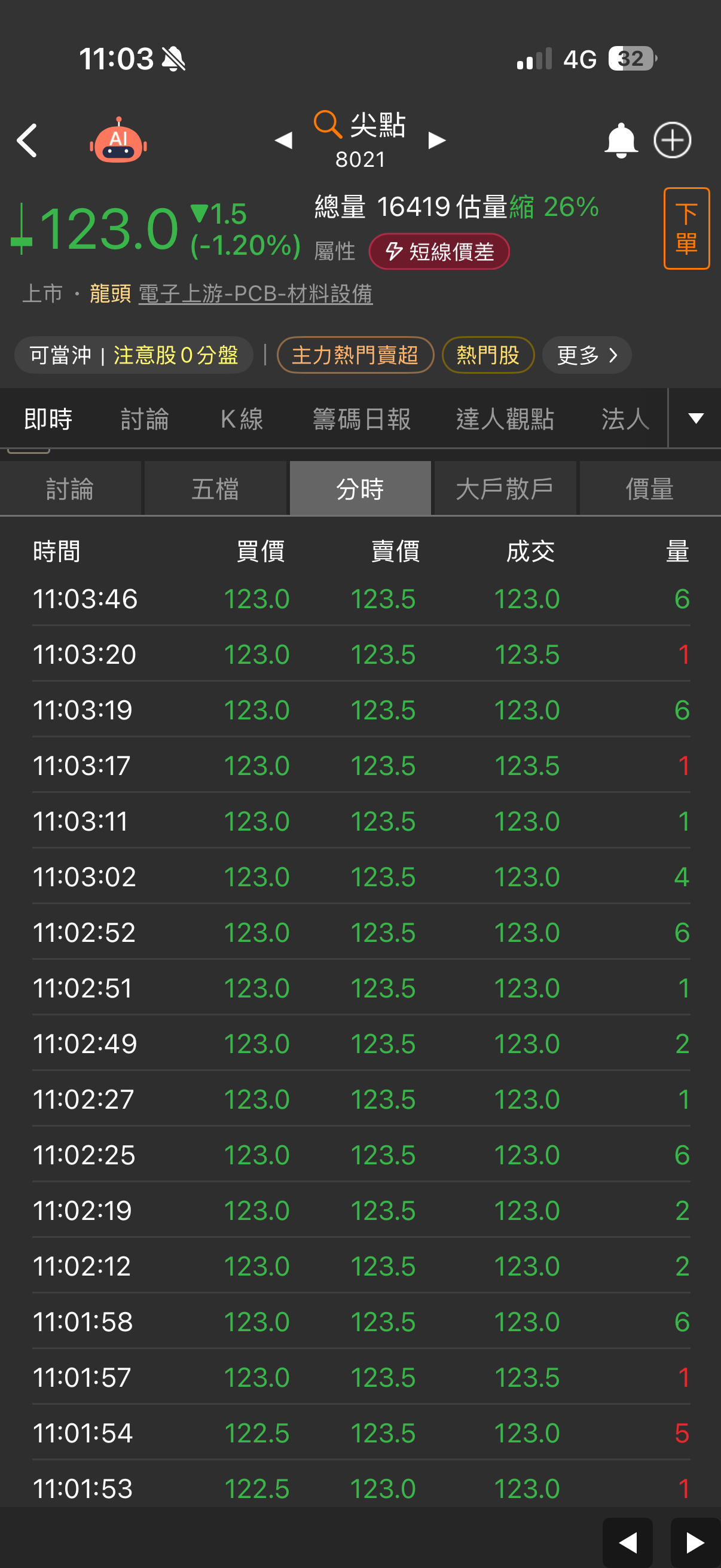Viewport: 721px width, 1568px height.
Task: Open the 籌碼日報 tab
Action: click(x=362, y=419)
